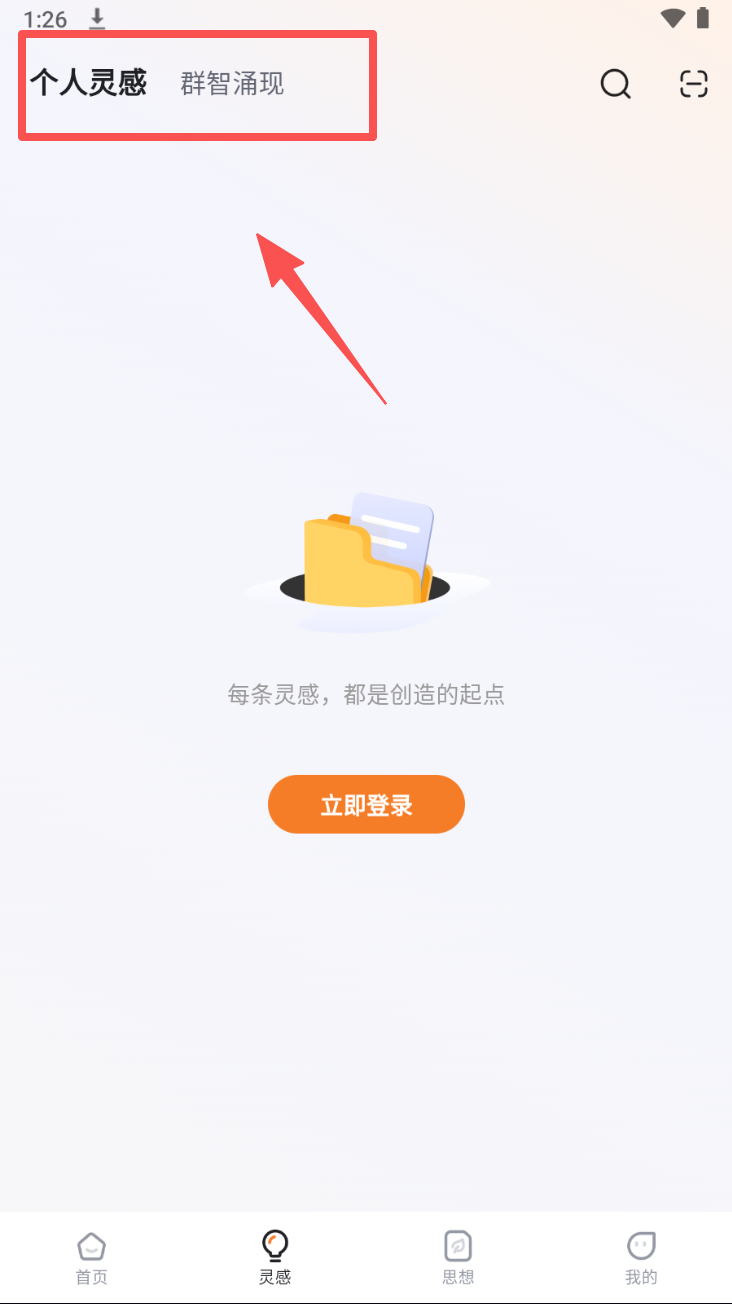Open the search icon

tap(615, 84)
